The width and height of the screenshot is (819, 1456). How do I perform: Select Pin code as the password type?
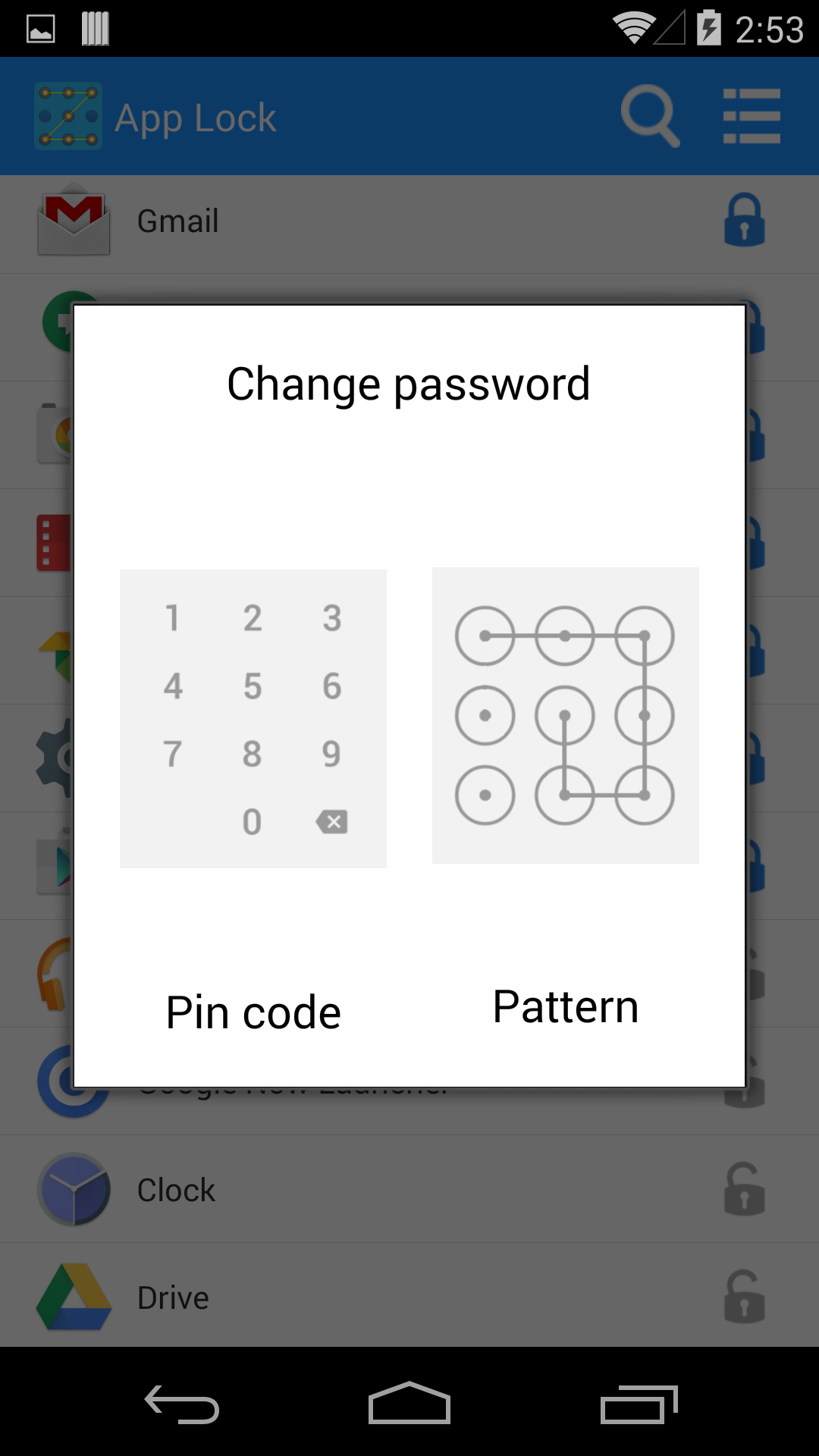click(253, 1012)
